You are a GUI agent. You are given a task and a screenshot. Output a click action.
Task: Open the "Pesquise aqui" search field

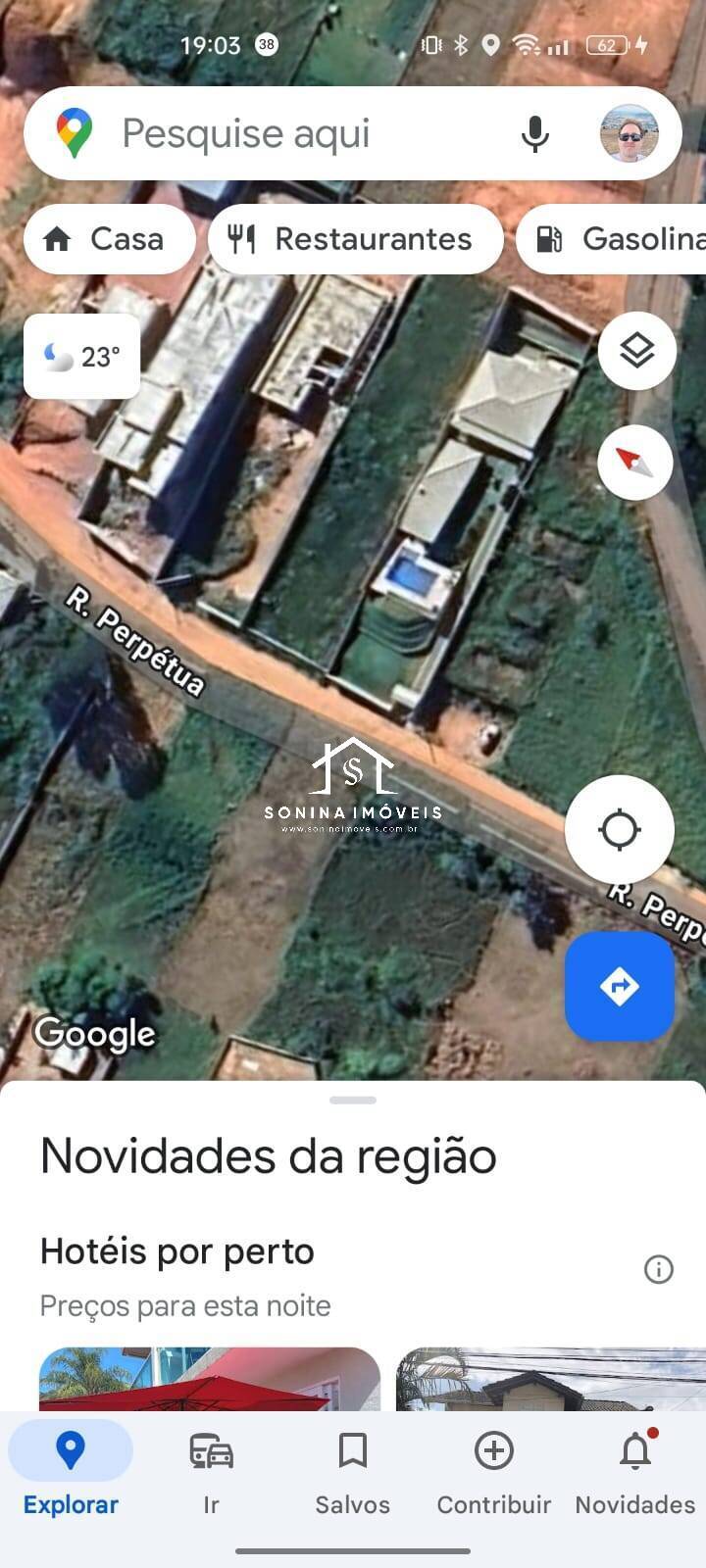(x=294, y=133)
